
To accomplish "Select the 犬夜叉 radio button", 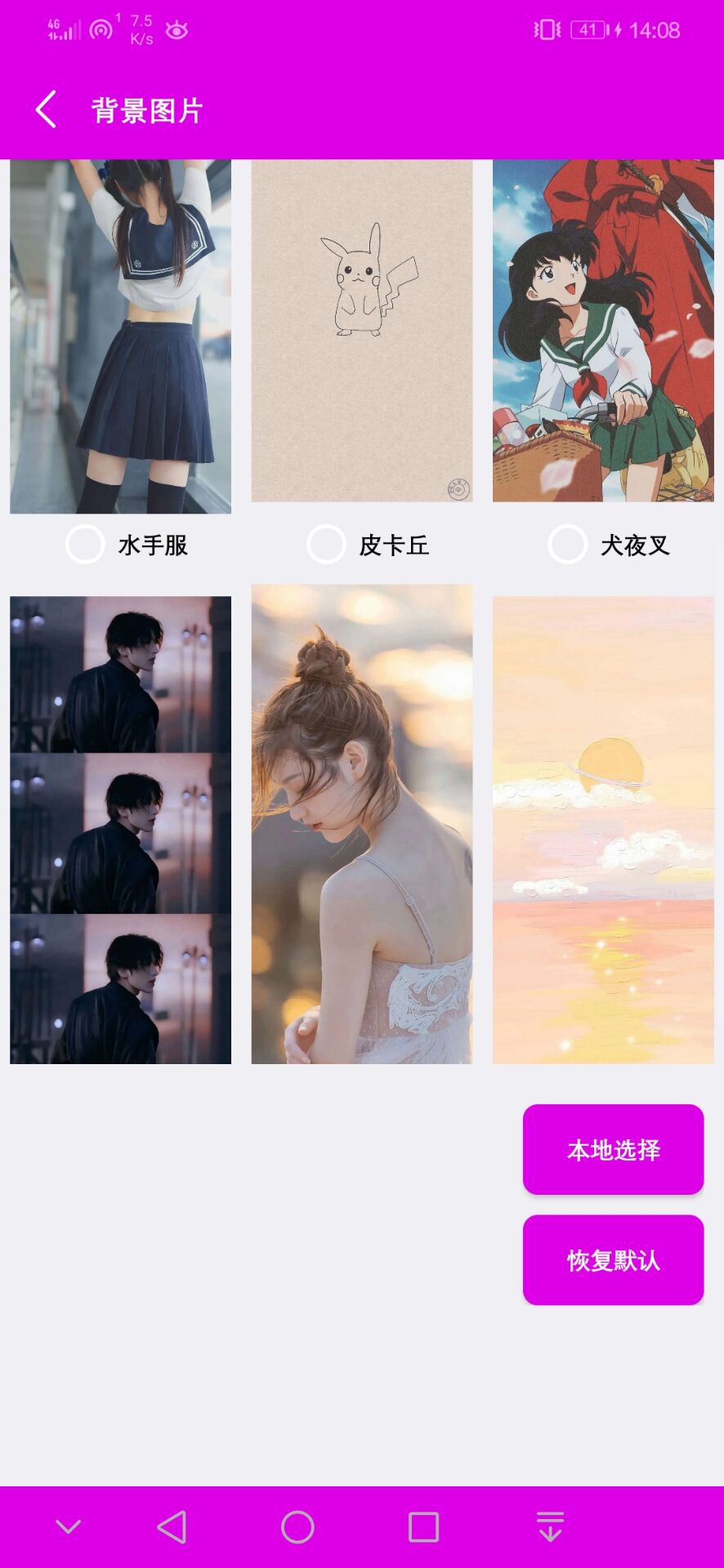I will [x=567, y=545].
